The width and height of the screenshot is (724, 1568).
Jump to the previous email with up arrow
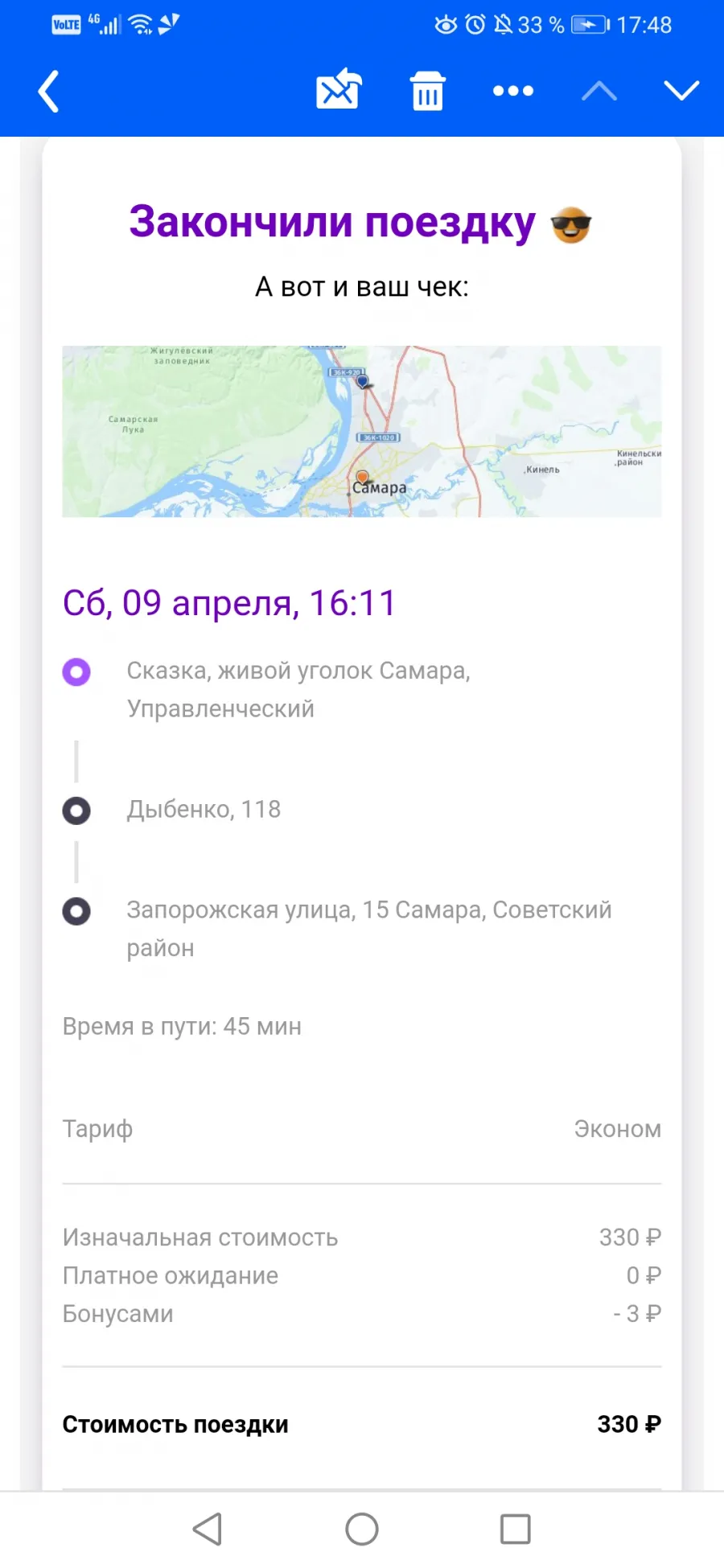[x=599, y=91]
